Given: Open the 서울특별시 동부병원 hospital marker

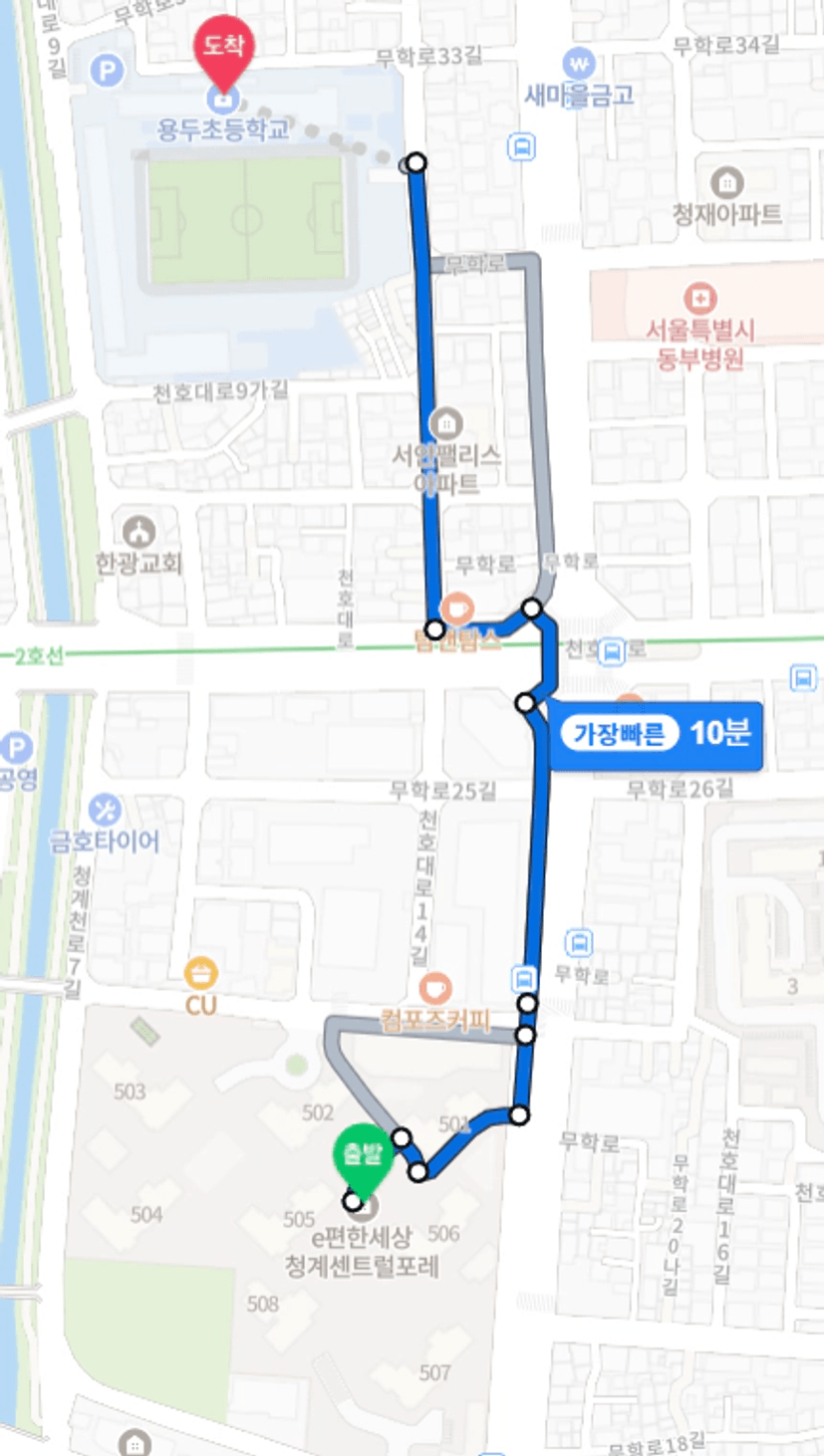Looking at the screenshot, I should point(700,298).
